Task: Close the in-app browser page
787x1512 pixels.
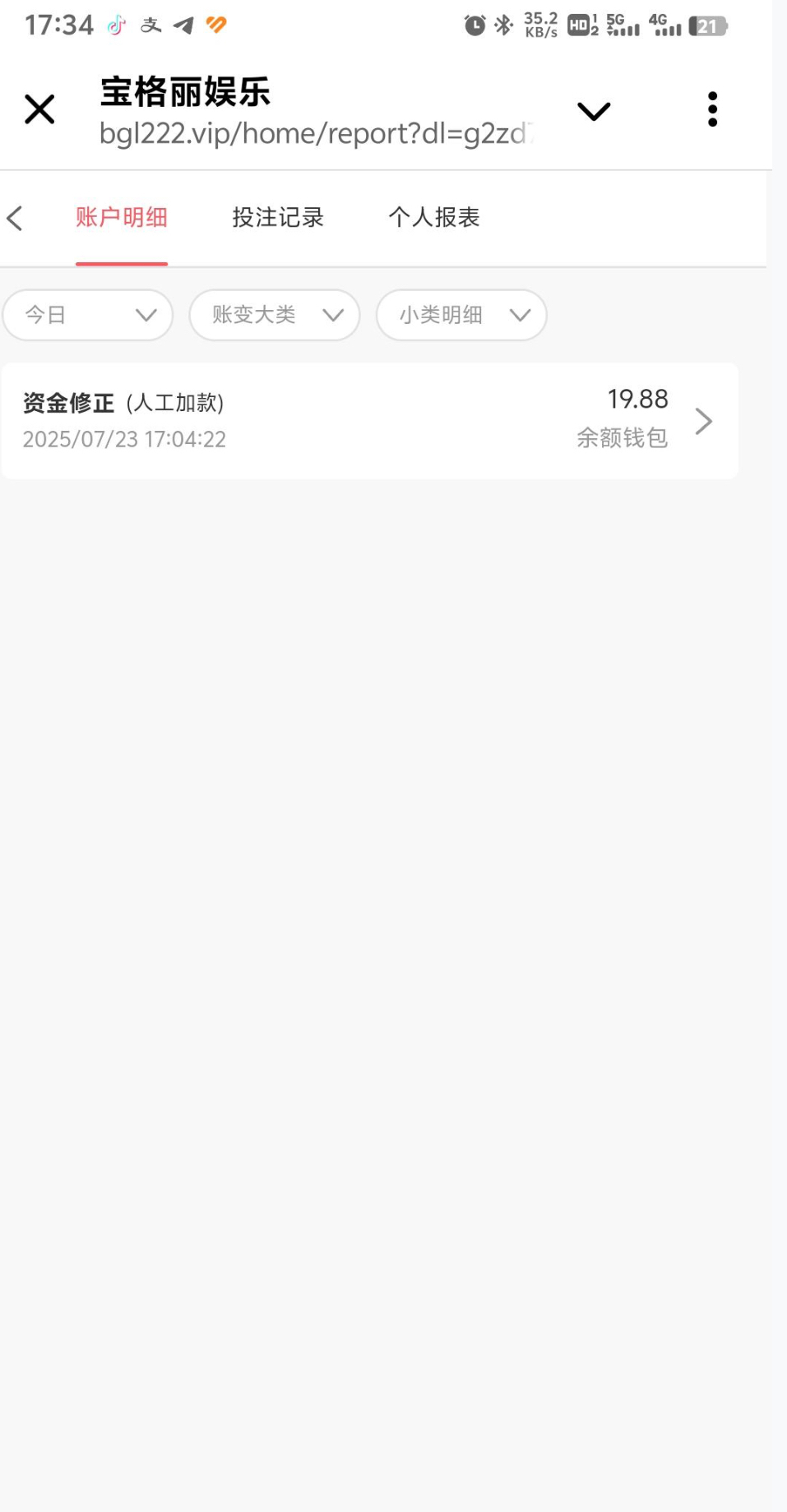Action: pos(39,109)
